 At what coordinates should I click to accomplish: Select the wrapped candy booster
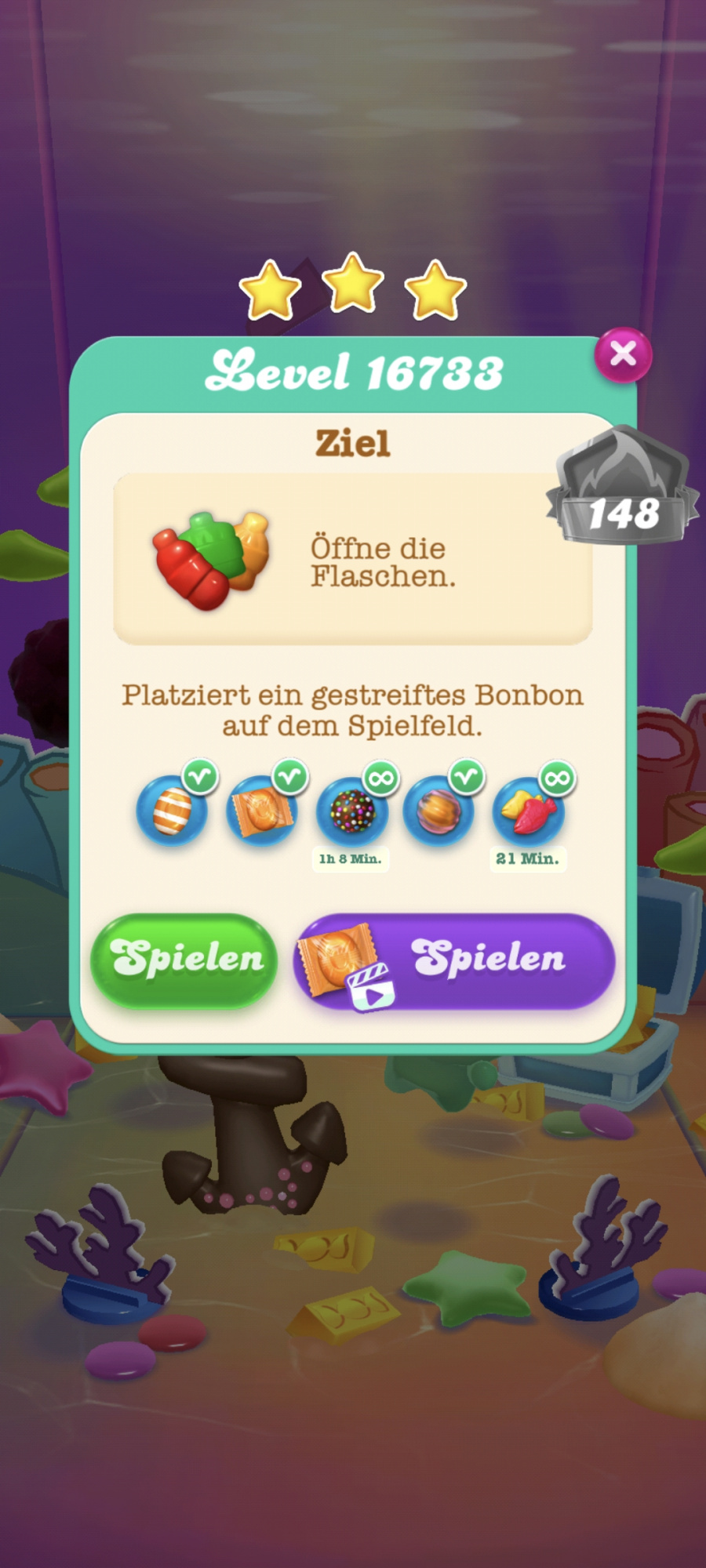(262, 810)
